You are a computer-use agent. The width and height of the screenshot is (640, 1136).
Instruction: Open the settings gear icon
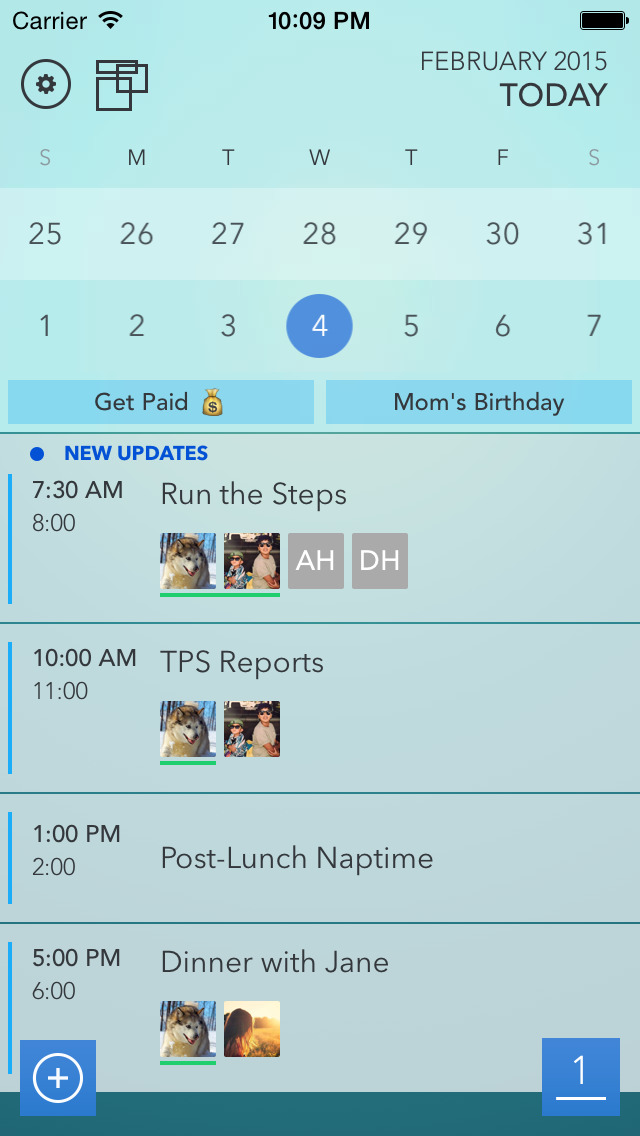46,84
